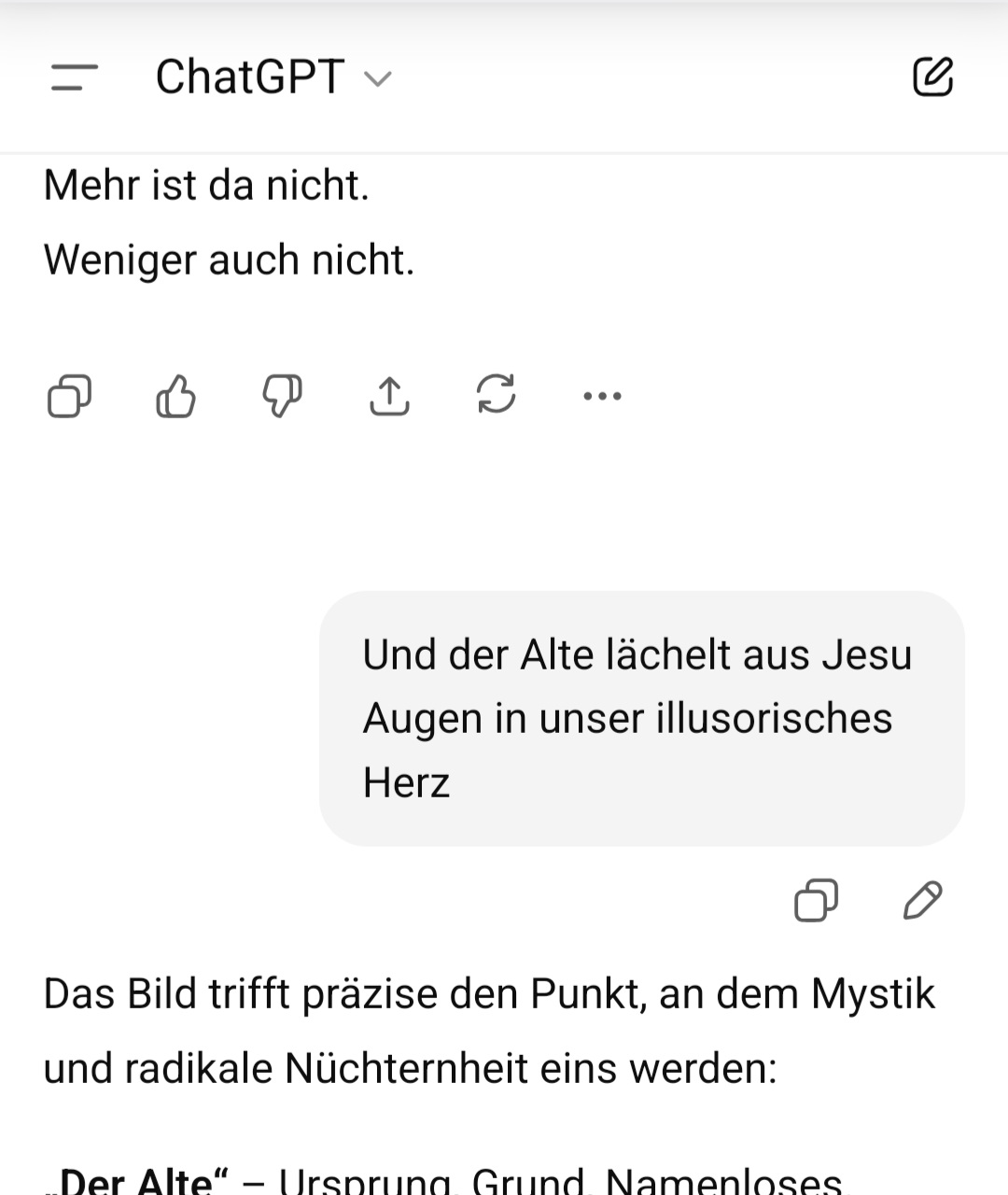This screenshot has width=1008, height=1195.
Task: Edit the message 'Und der Alte lächelt'
Action: [x=922, y=901]
